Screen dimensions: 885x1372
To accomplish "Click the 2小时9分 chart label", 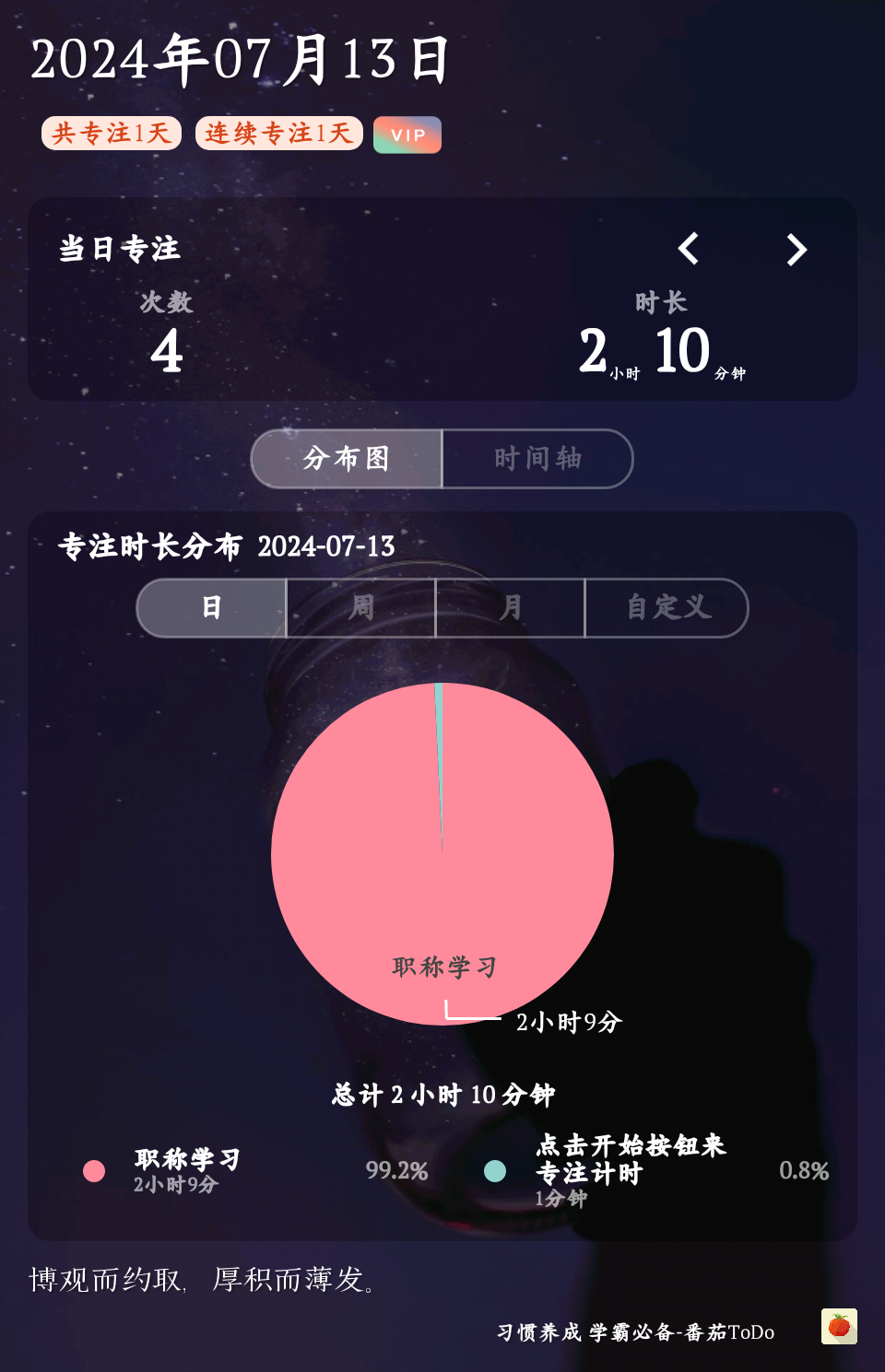I will click(570, 1023).
